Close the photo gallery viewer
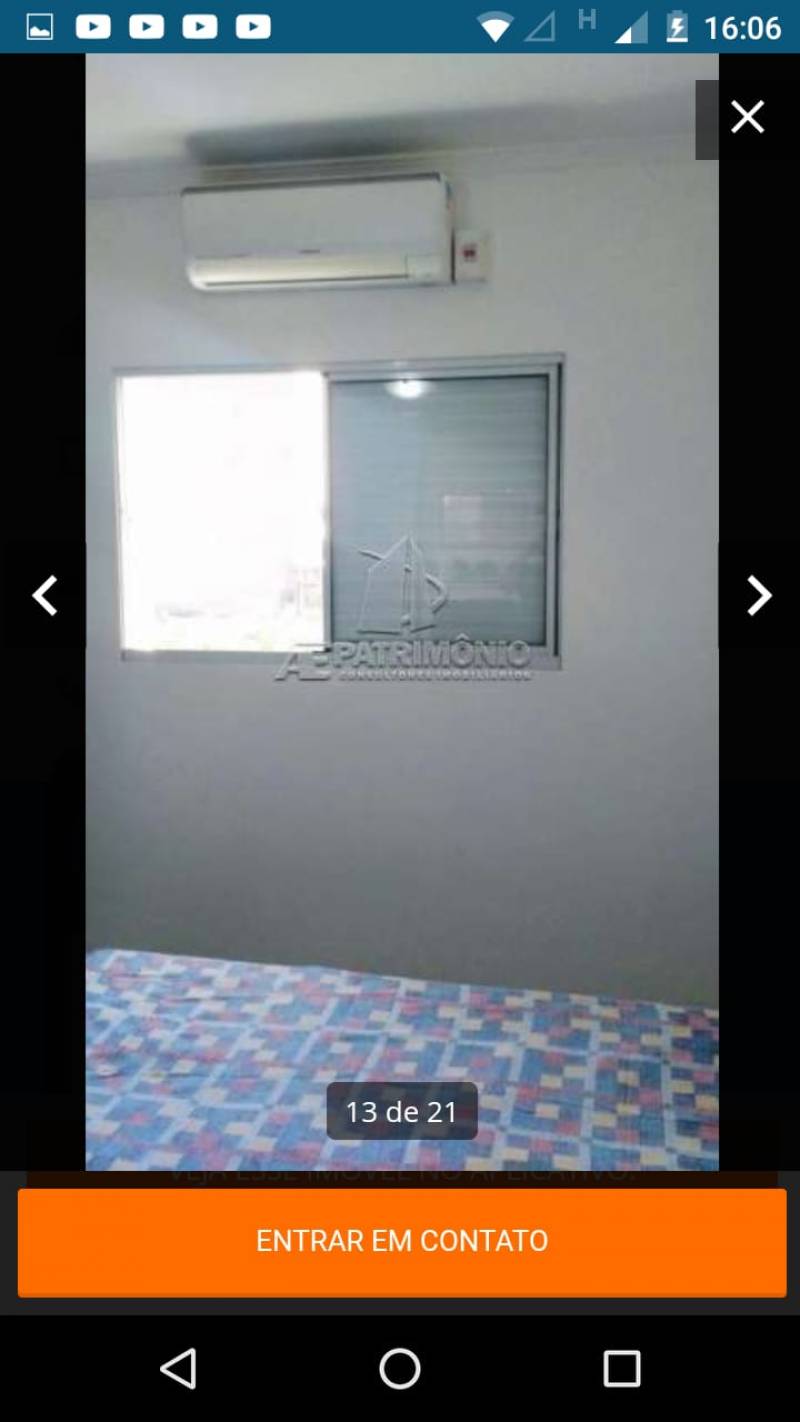Image resolution: width=800 pixels, height=1422 pixels. coord(747,118)
